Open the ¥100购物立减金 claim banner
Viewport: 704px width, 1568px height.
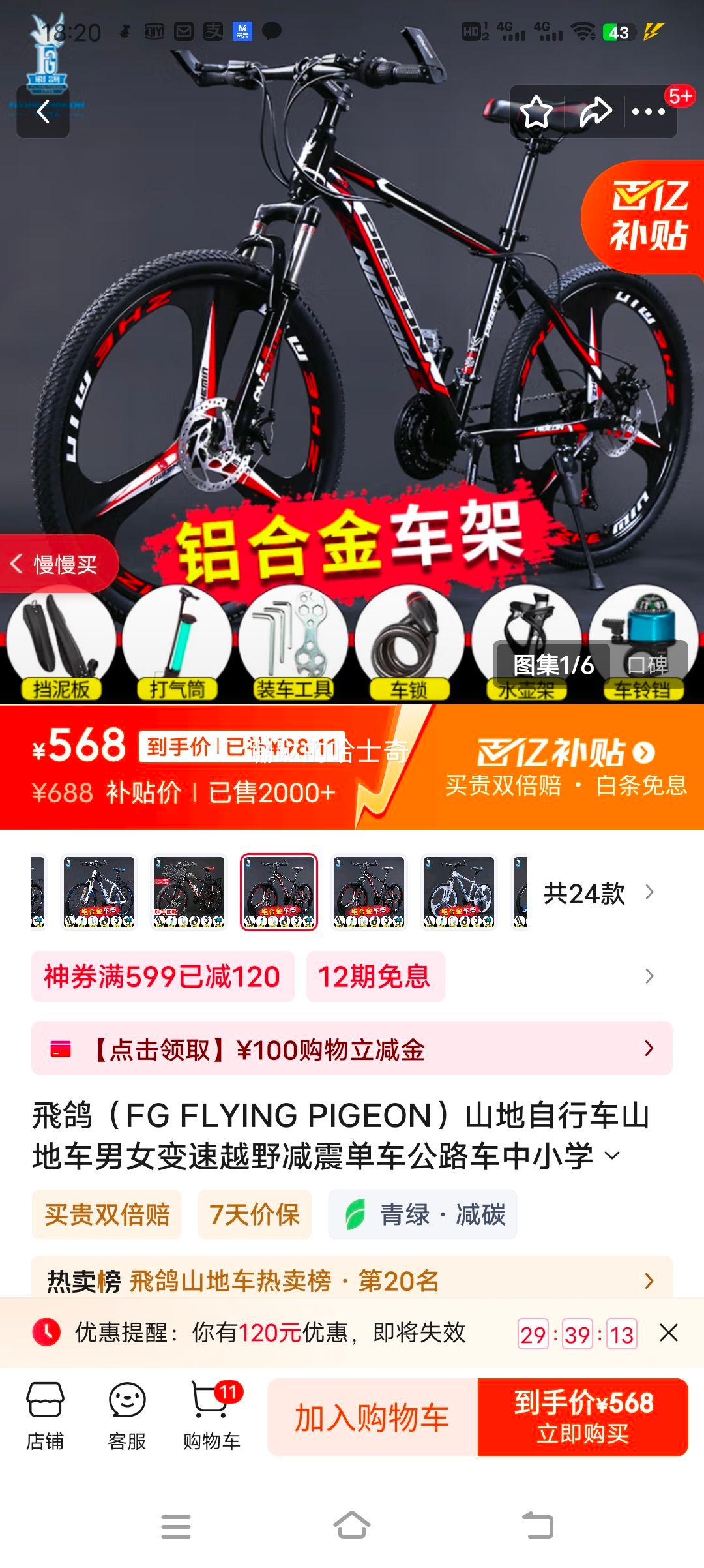click(x=352, y=1048)
